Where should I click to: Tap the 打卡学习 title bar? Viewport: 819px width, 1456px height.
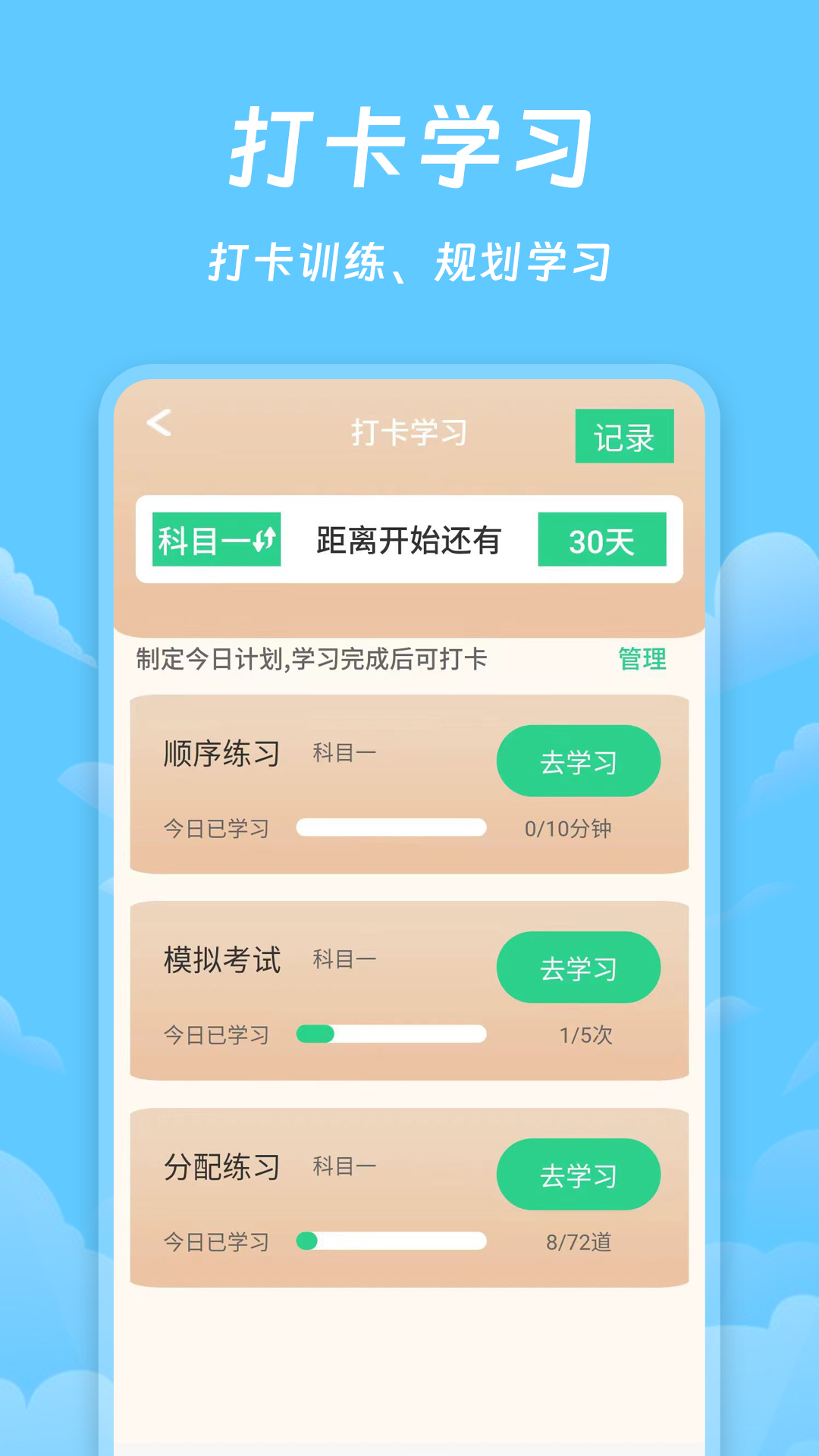(409, 432)
